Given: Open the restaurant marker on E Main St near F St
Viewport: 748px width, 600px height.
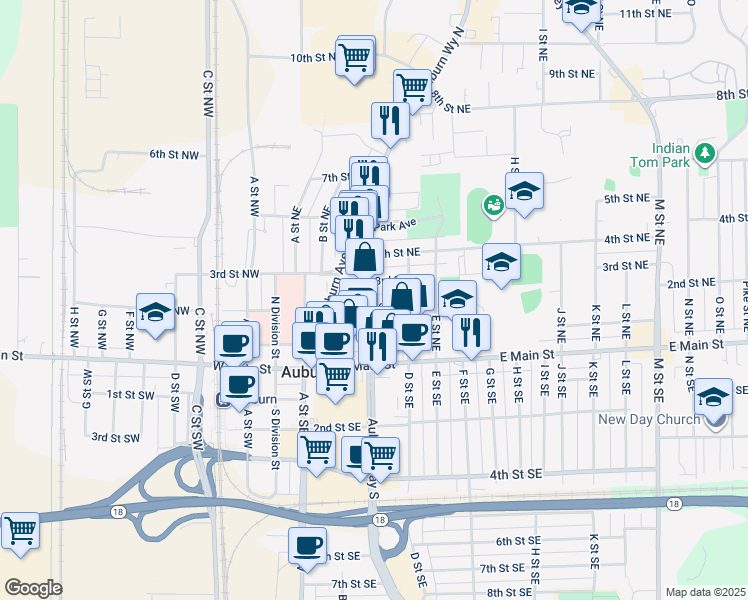Looking at the screenshot, I should coord(471,333).
